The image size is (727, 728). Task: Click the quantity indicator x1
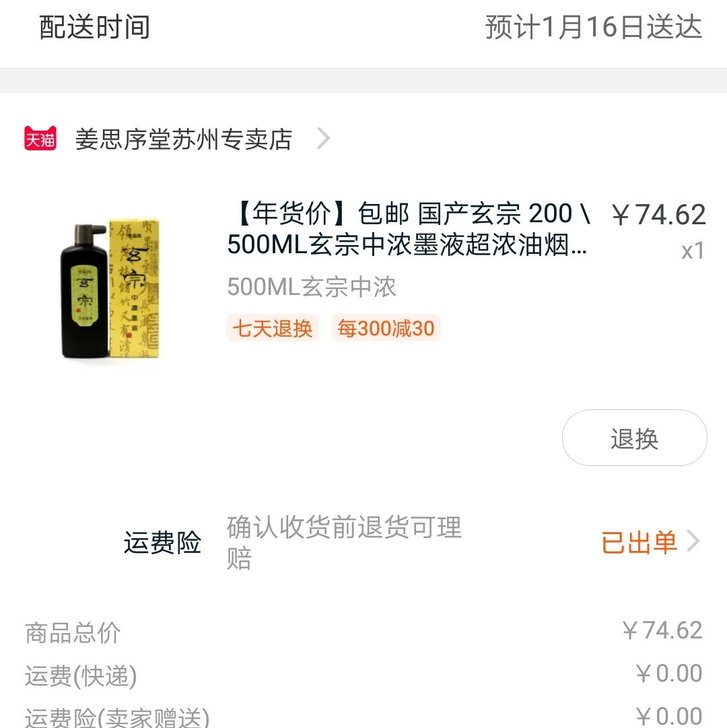pyautogui.click(x=692, y=246)
